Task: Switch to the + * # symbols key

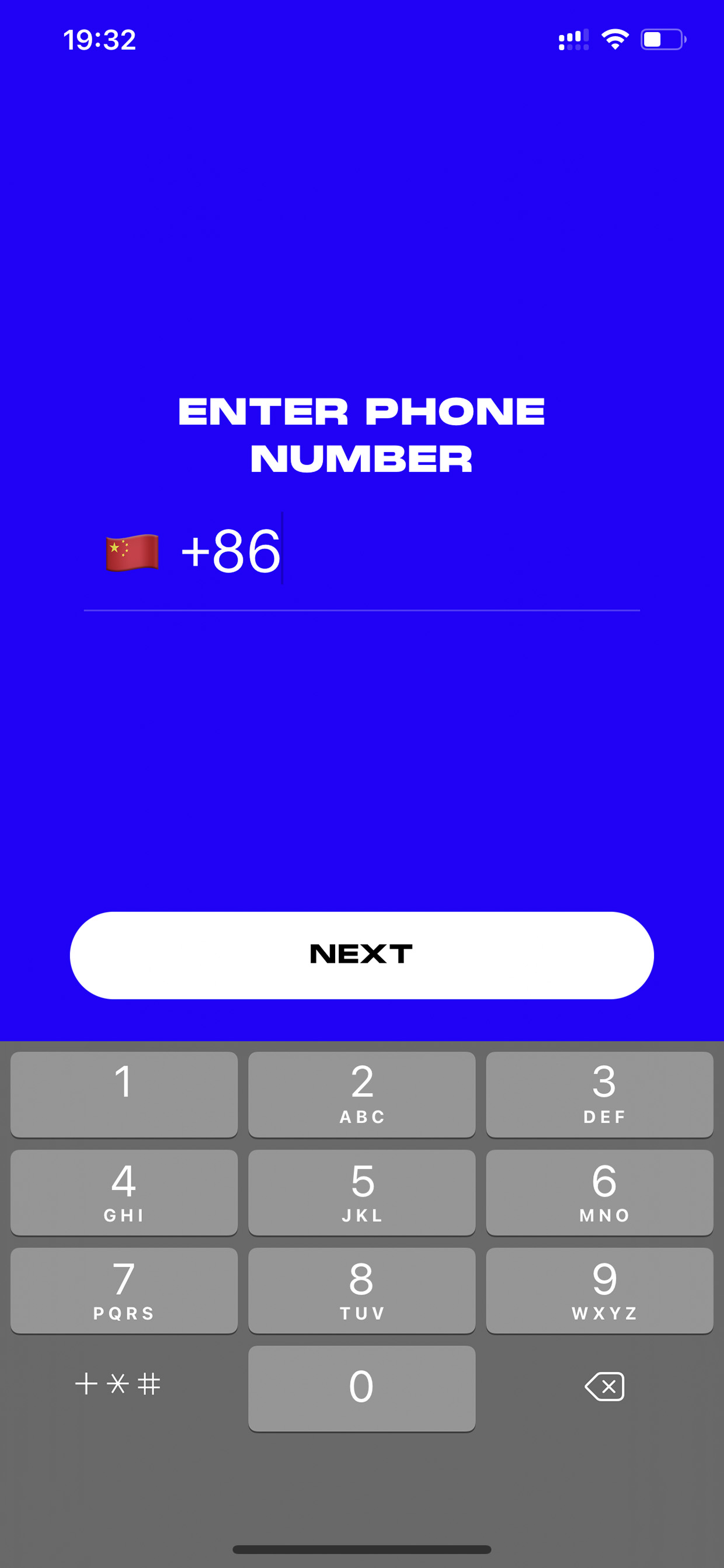Action: tap(117, 1383)
